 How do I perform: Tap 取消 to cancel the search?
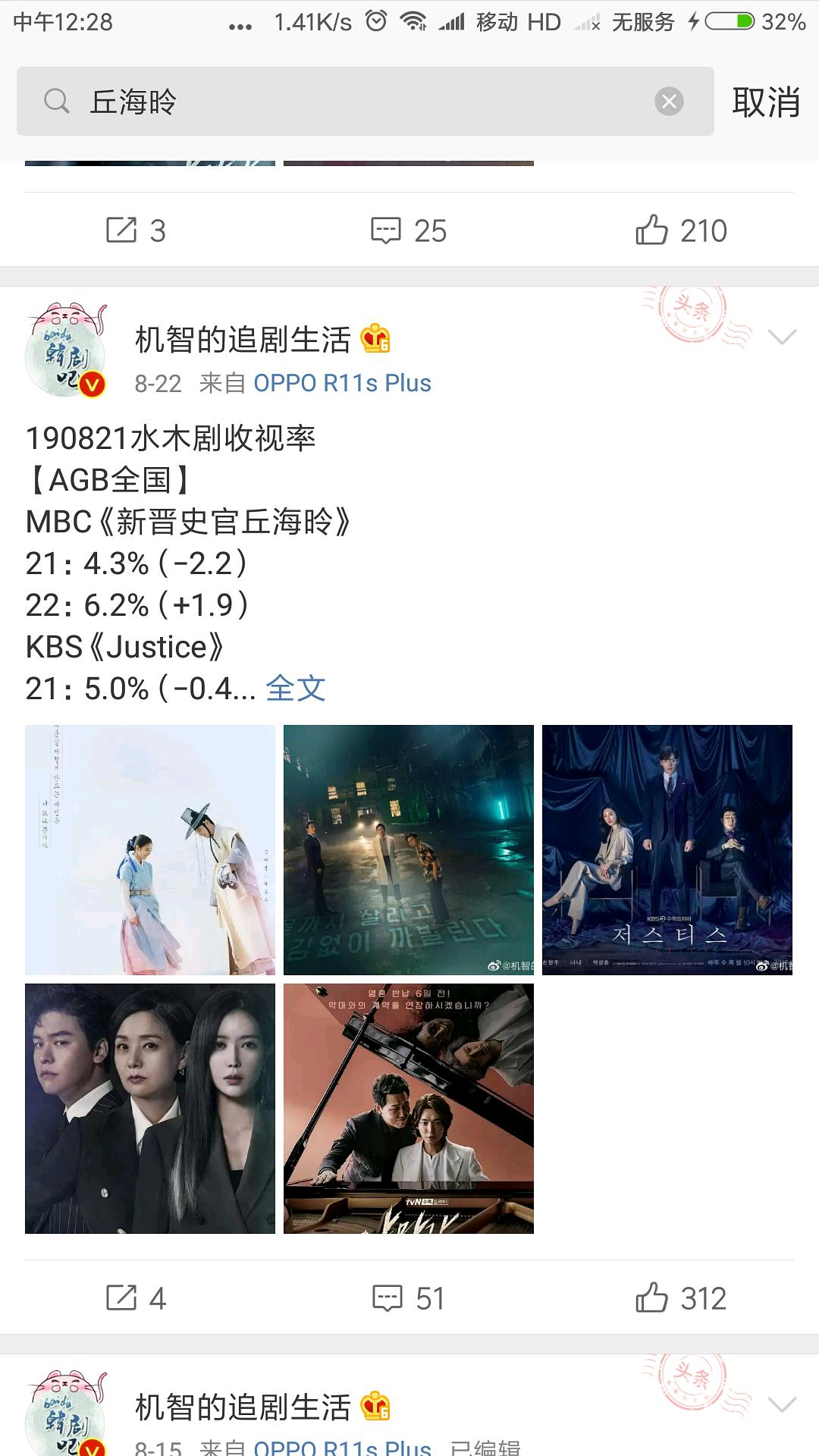[x=765, y=102]
